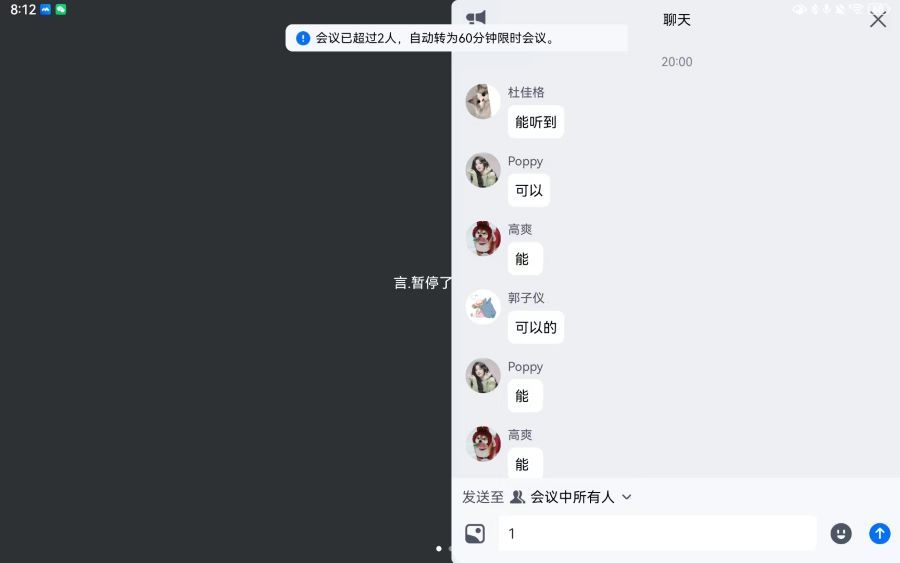Tap the message input field
900x563 pixels.
(657, 533)
